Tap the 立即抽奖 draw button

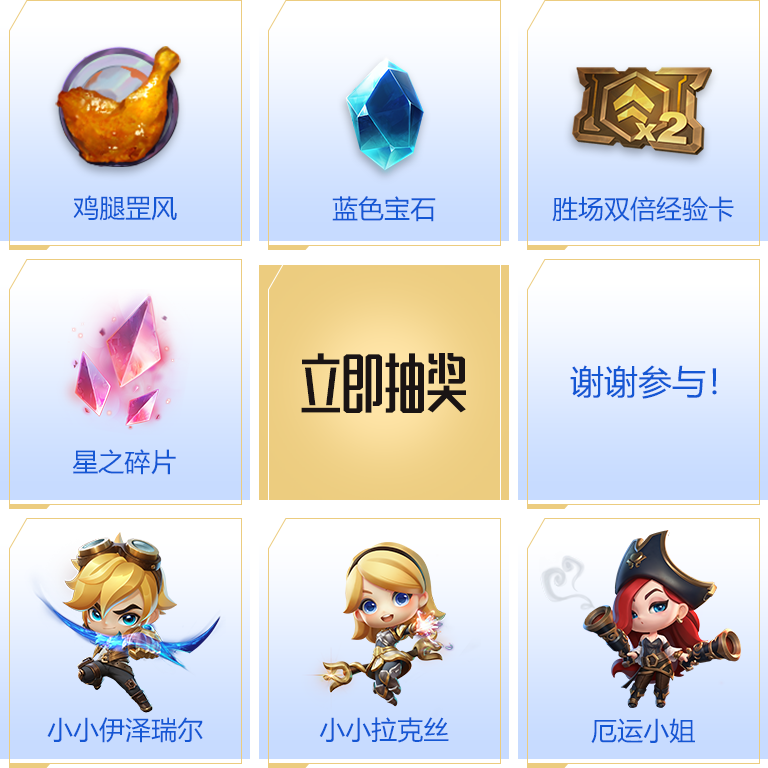coord(384,382)
